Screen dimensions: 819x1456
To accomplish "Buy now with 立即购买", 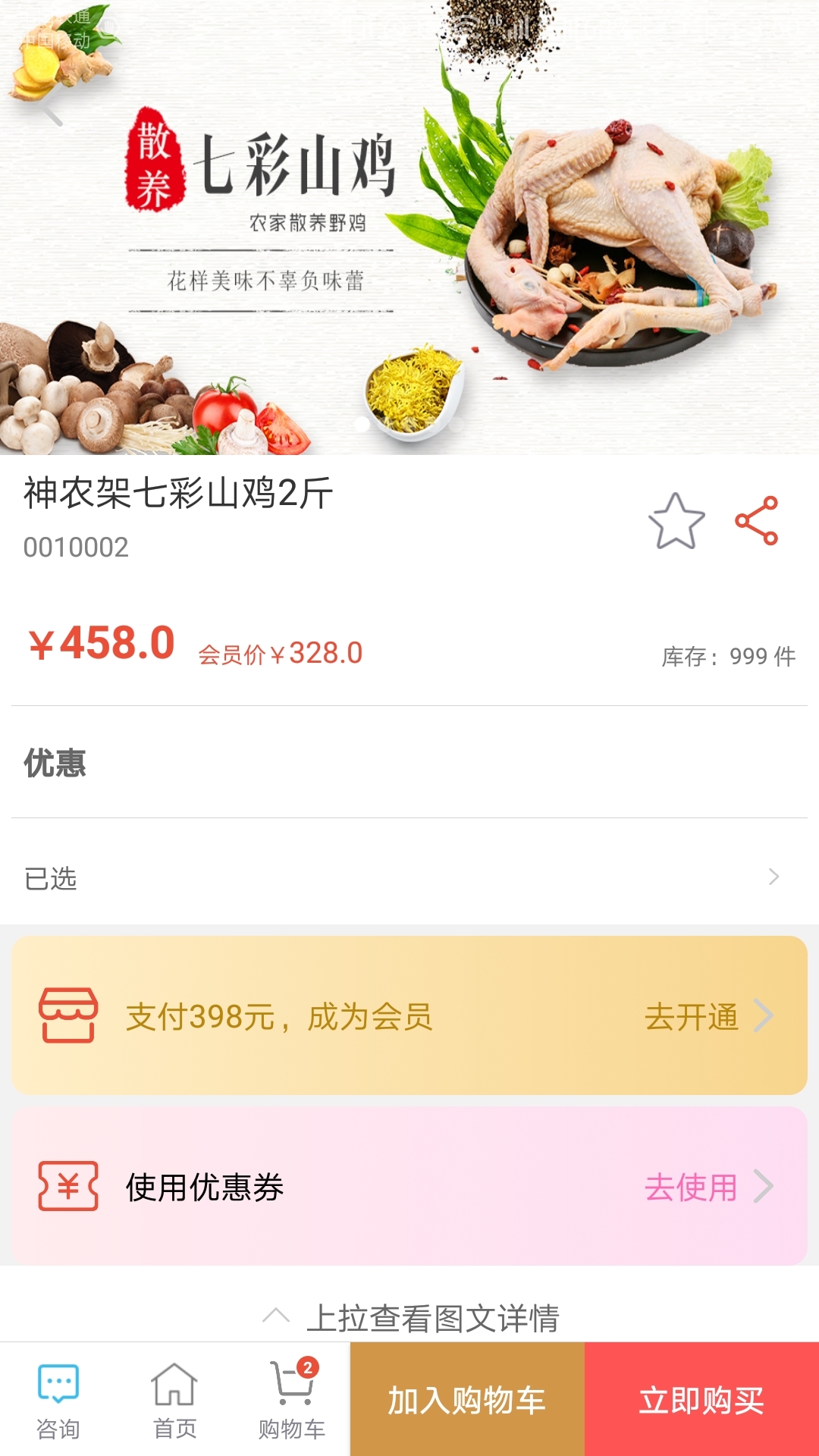I will click(701, 1400).
